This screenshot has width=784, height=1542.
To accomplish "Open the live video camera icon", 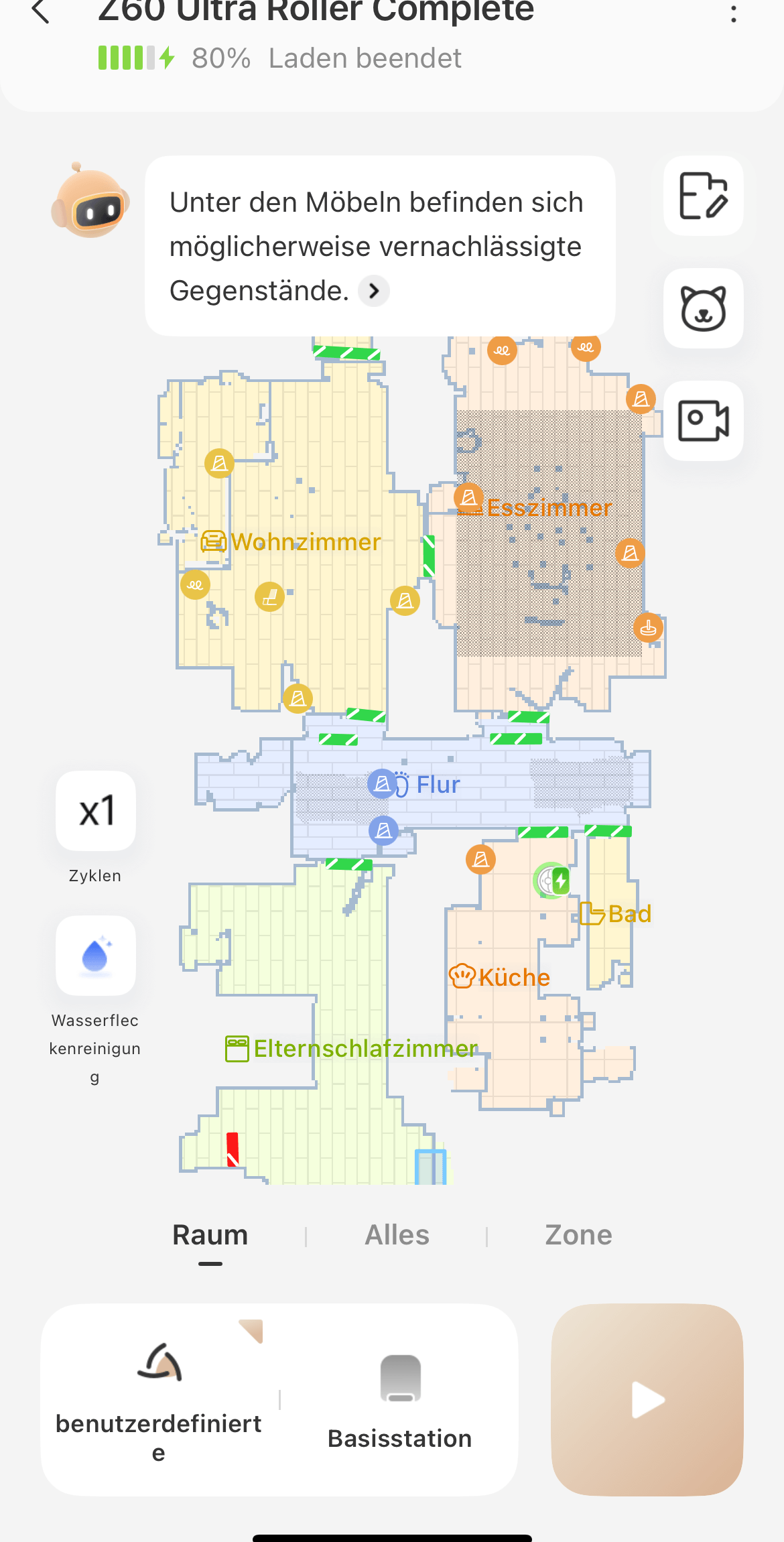I will (703, 421).
